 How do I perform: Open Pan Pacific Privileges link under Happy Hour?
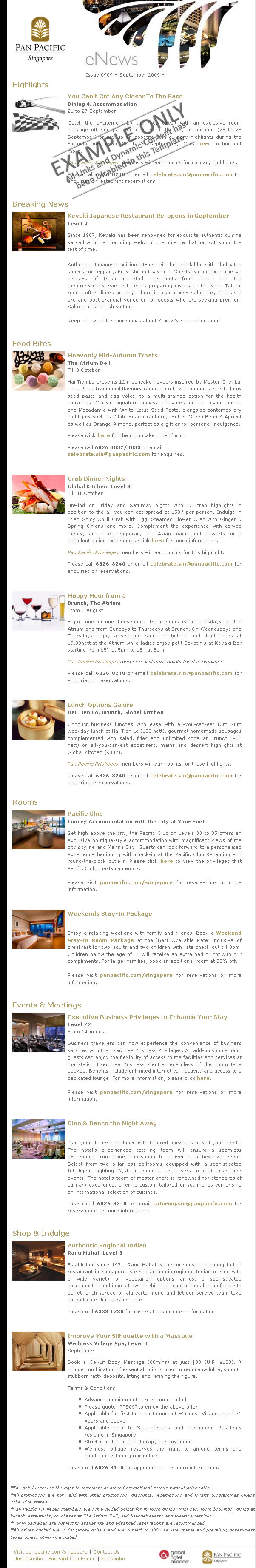coord(92,661)
